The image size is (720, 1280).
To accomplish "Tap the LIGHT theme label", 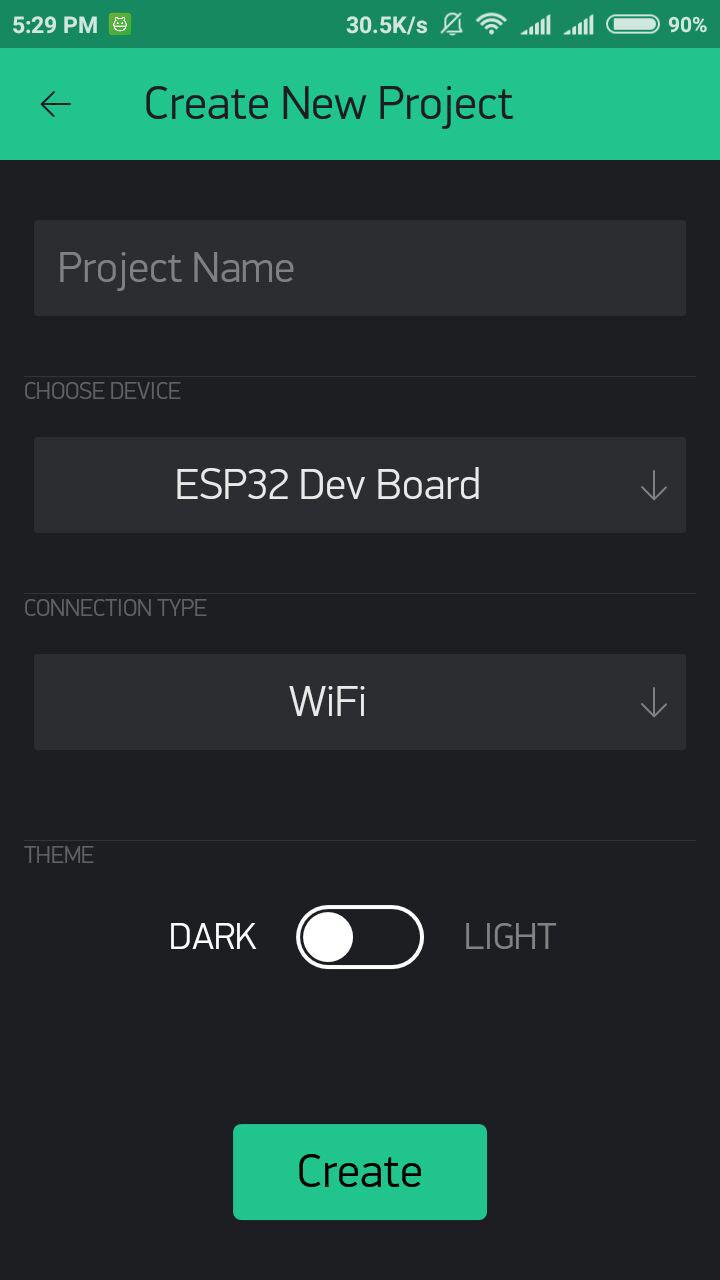I will 509,936.
